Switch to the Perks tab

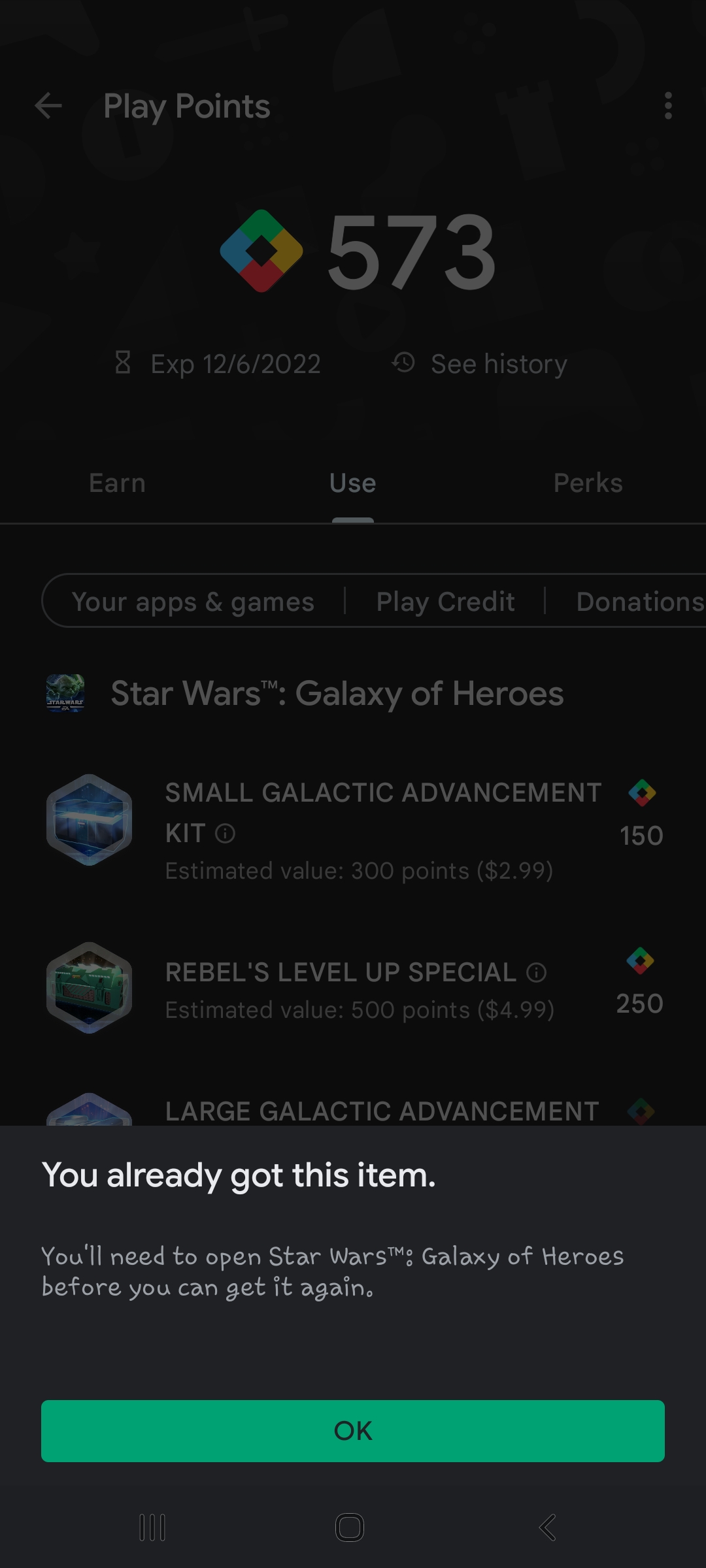pos(588,483)
